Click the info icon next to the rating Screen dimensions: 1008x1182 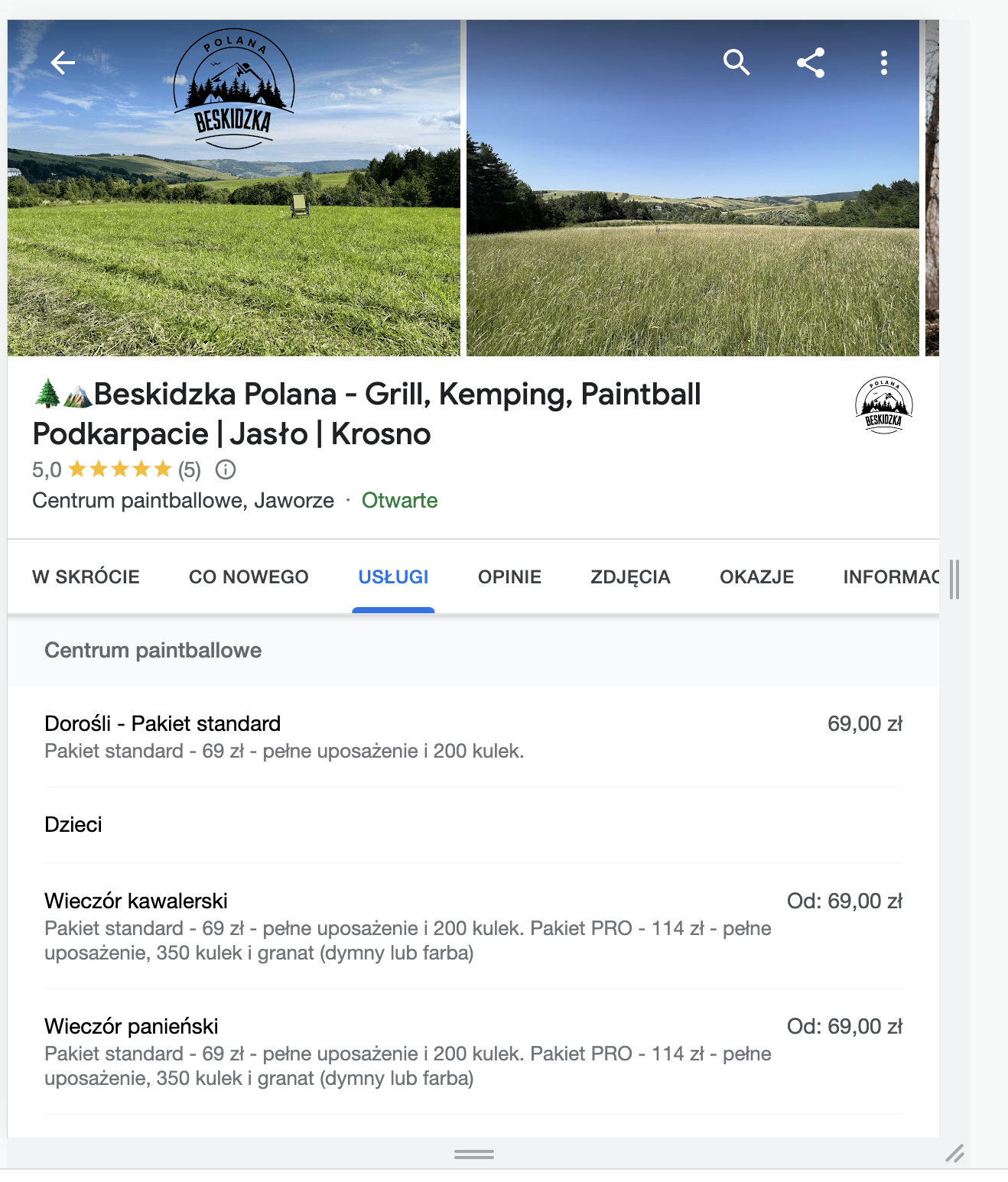pyautogui.click(x=225, y=469)
